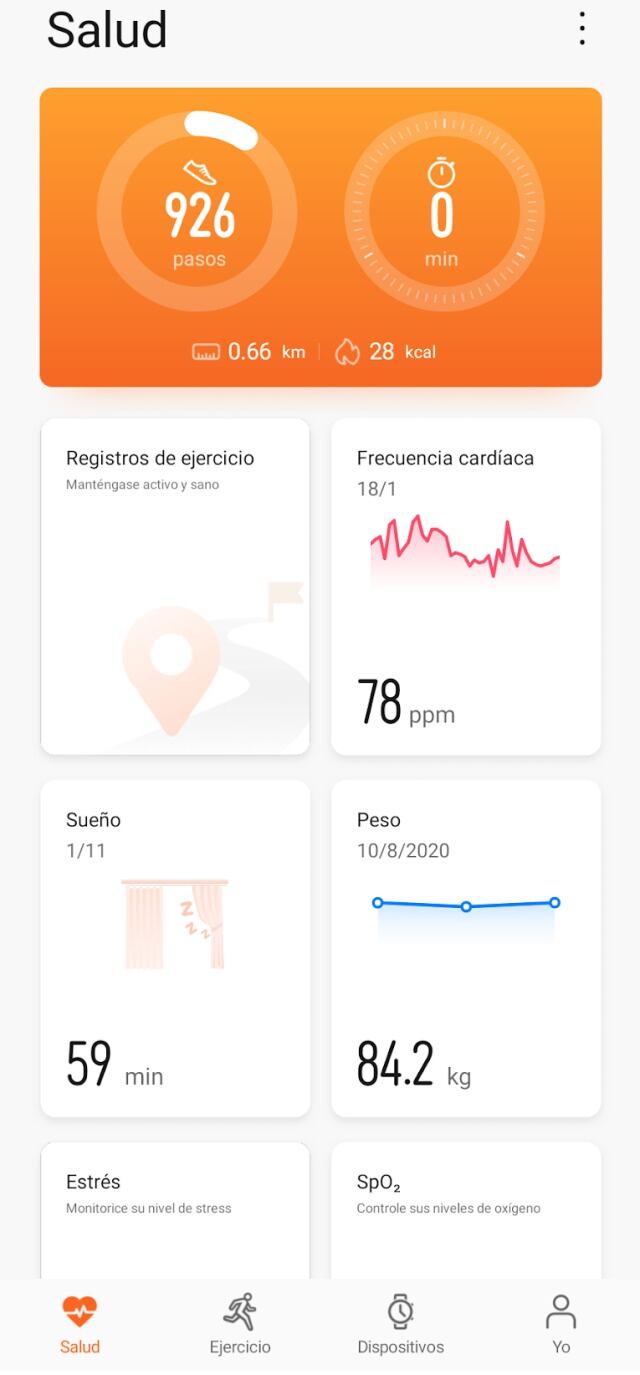Open the steps summary card showing 926 pasos
This screenshot has width=640, height=1375.
tap(197, 212)
